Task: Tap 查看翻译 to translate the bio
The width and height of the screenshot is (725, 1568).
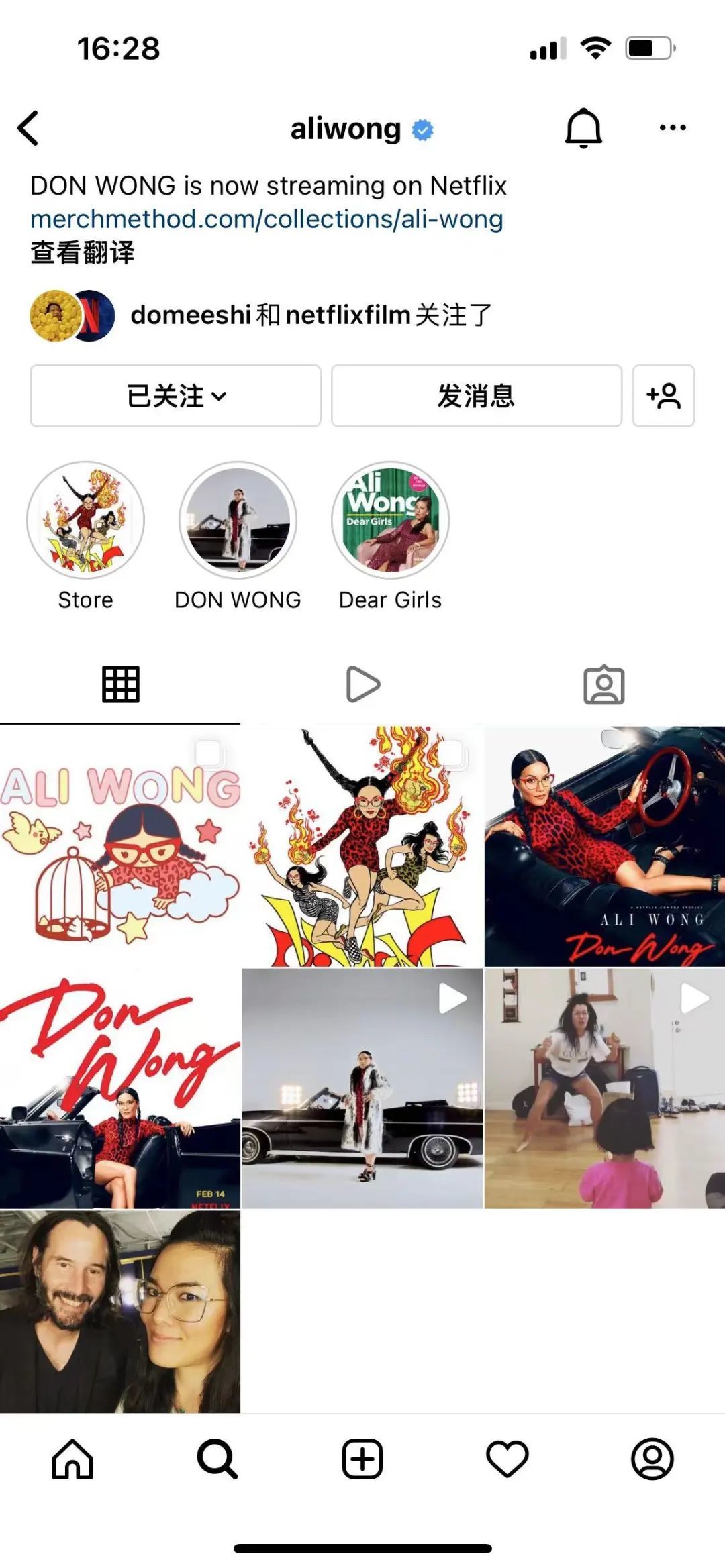Action: coord(83,253)
